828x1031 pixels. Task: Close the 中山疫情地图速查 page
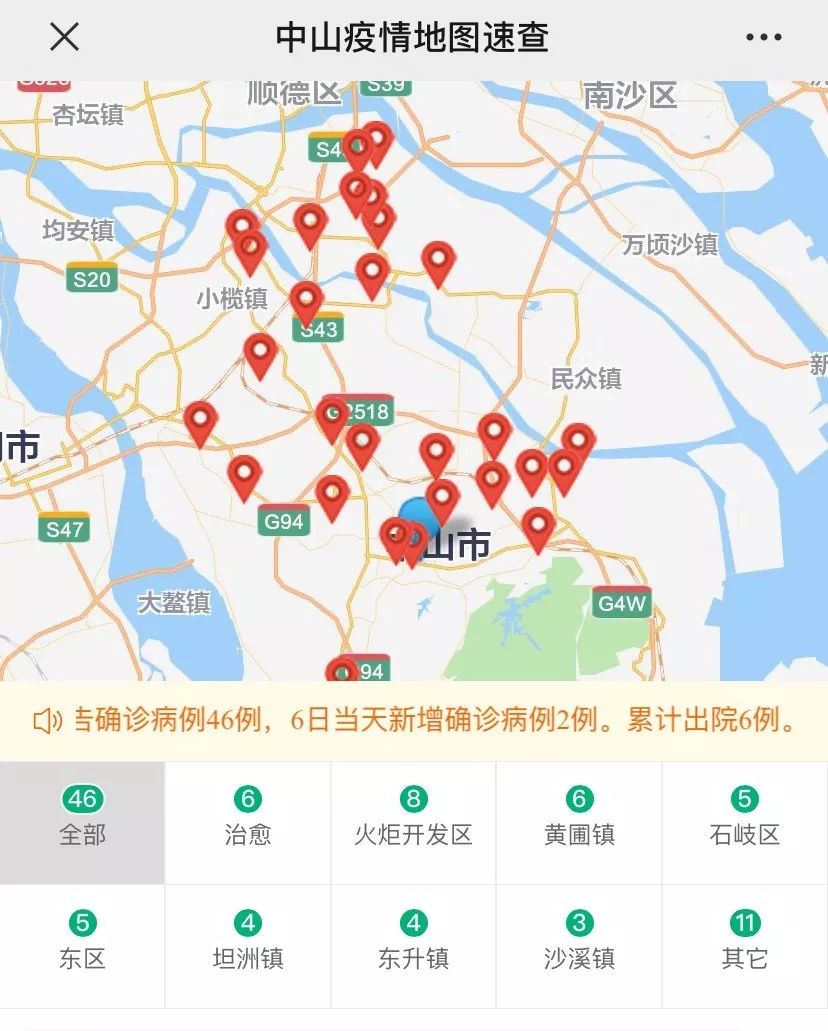click(65, 38)
